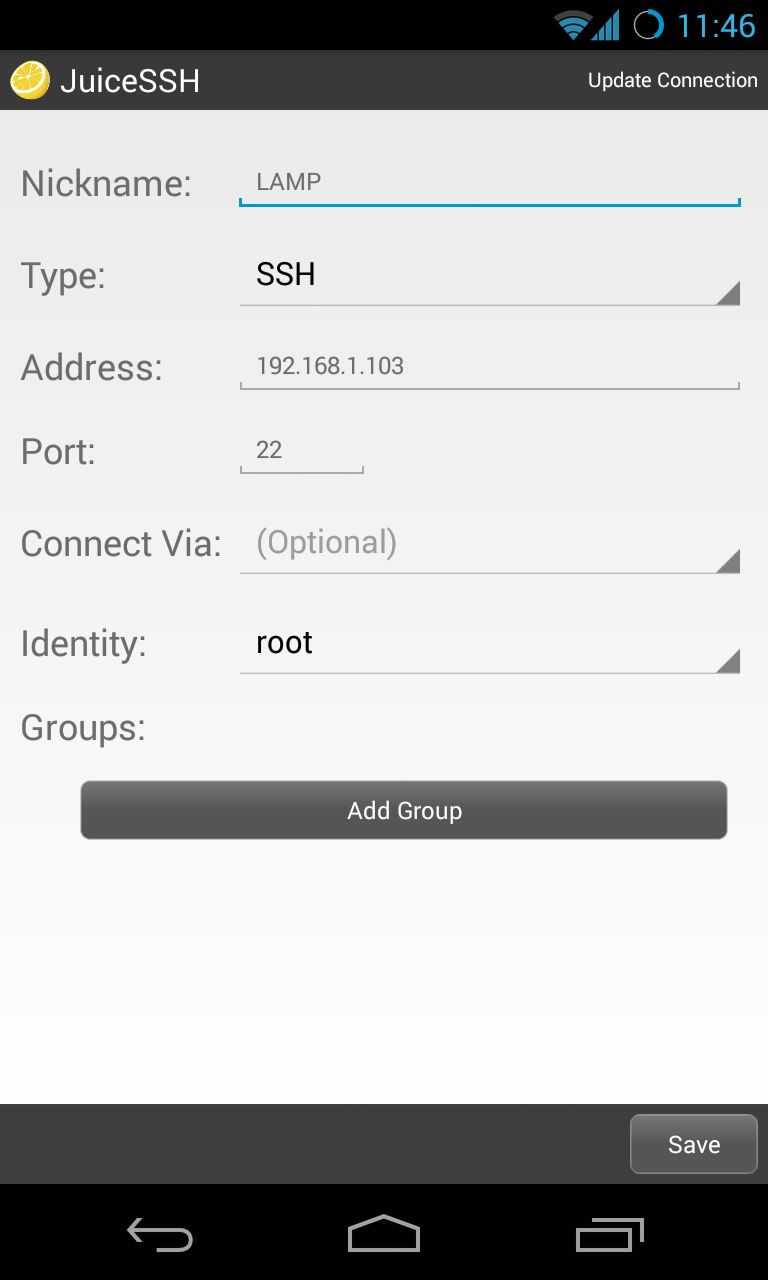Image resolution: width=768 pixels, height=1280 pixels.
Task: Open recent apps from the navigation bar
Action: click(x=609, y=1233)
